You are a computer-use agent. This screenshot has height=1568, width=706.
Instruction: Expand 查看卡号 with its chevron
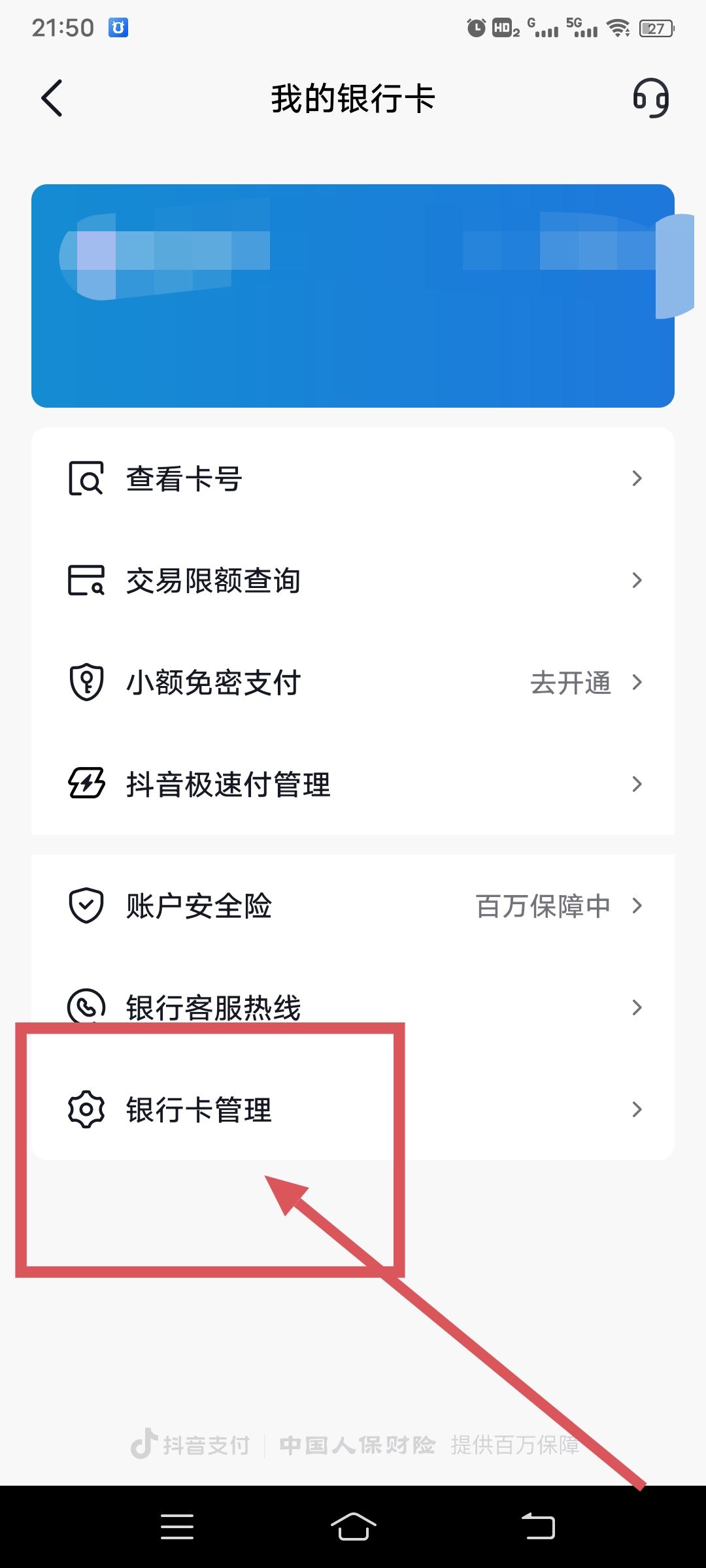[x=636, y=478]
